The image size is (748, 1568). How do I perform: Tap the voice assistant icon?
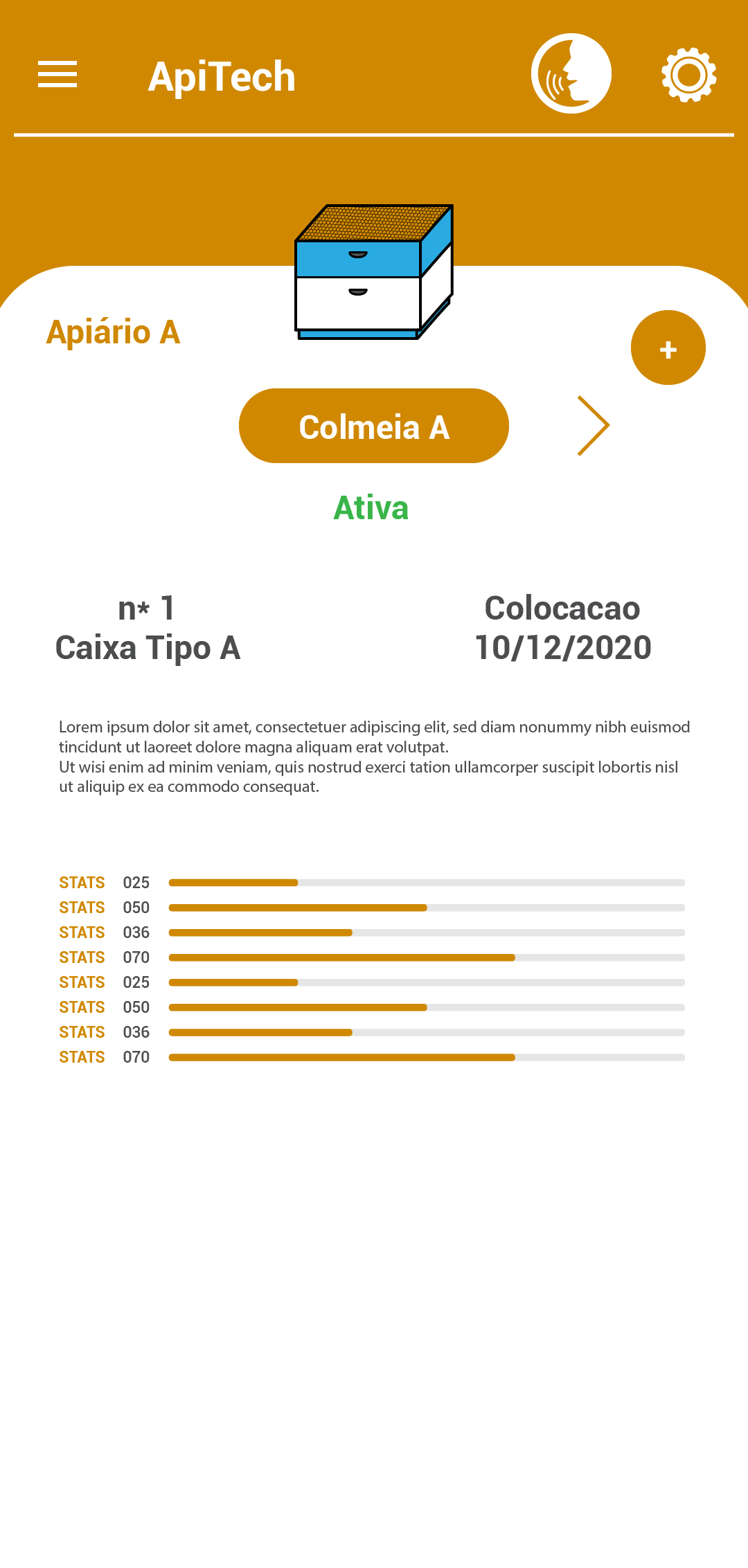571,73
